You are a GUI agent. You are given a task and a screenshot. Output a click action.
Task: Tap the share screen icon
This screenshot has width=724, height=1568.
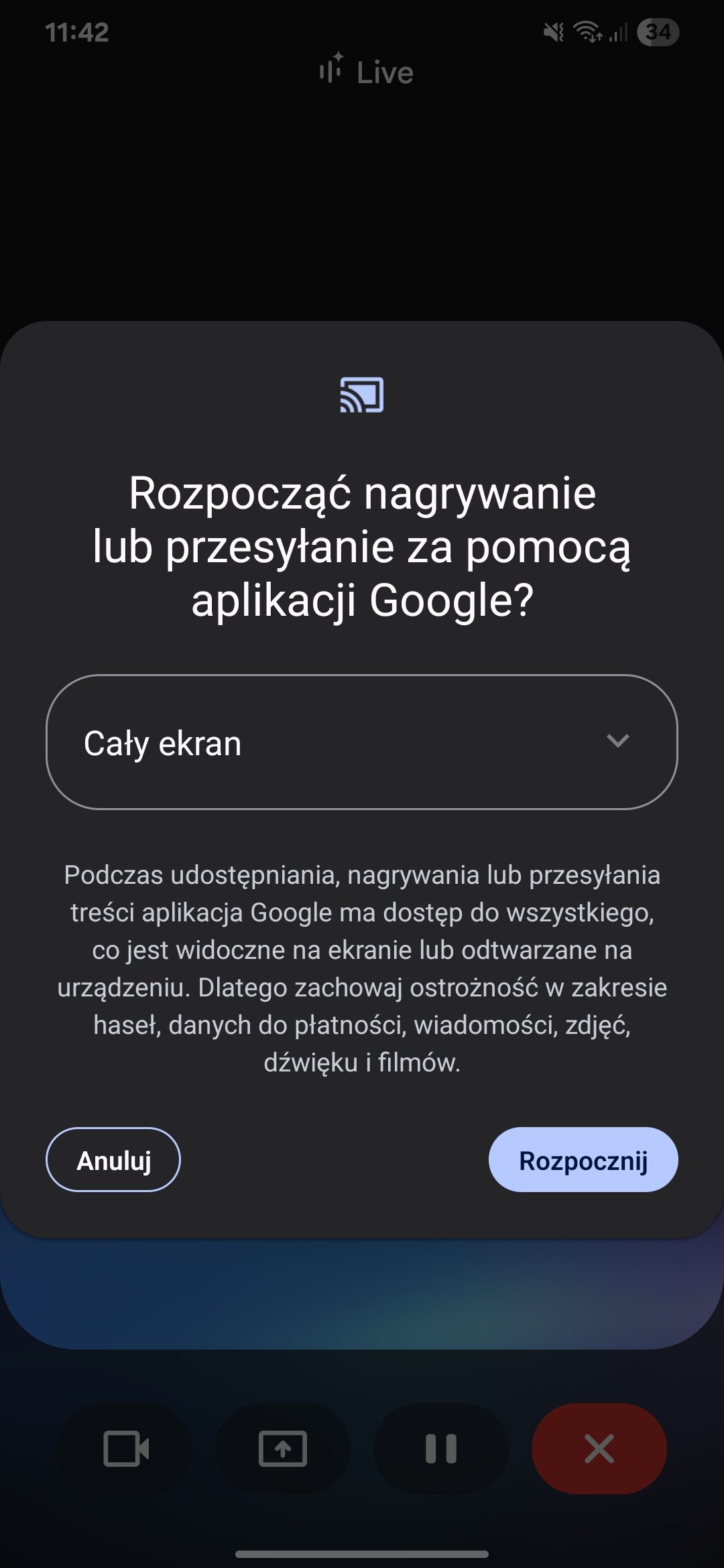[283, 1449]
